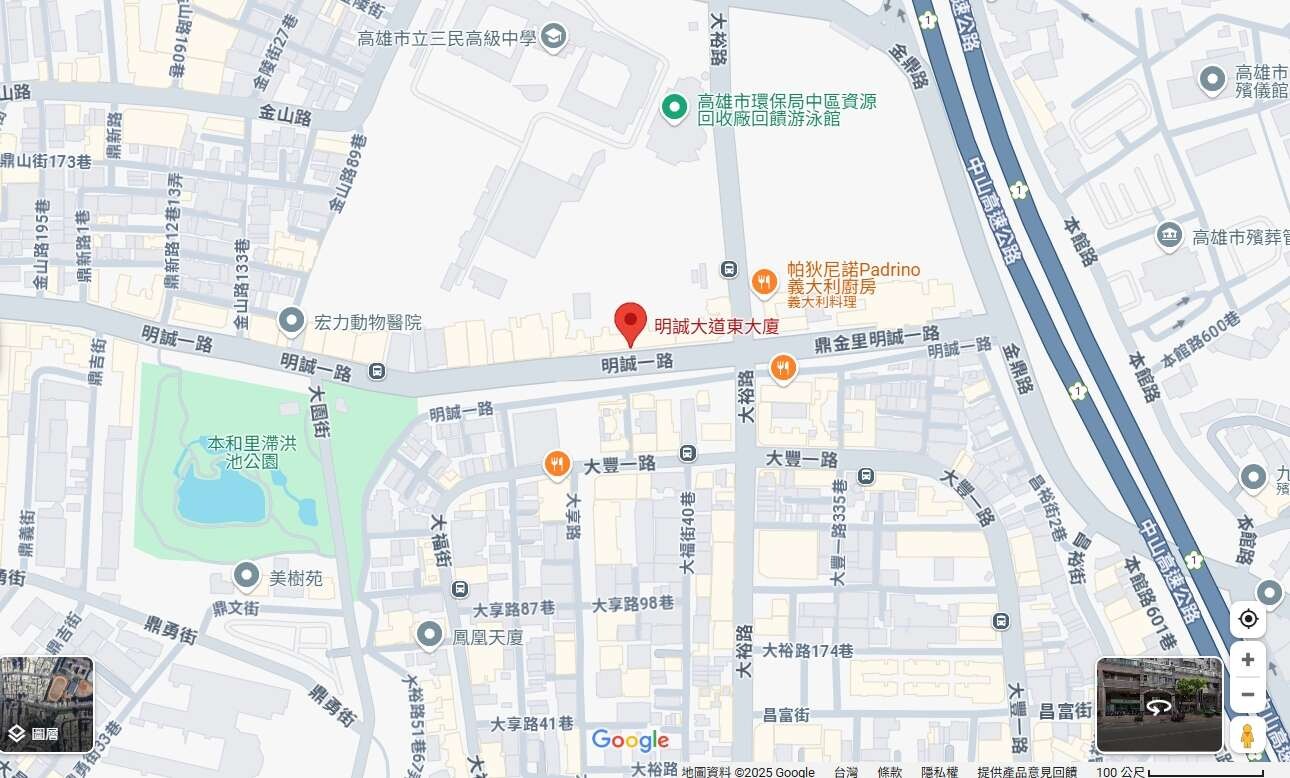Center map on my location
This screenshot has height=778, width=1290.
pyautogui.click(x=1247, y=619)
